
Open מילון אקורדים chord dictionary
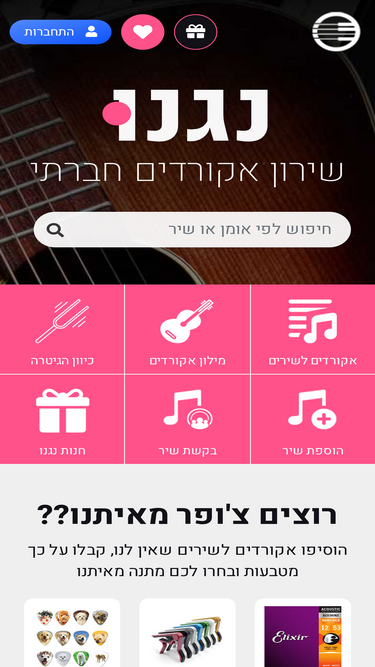188,329
